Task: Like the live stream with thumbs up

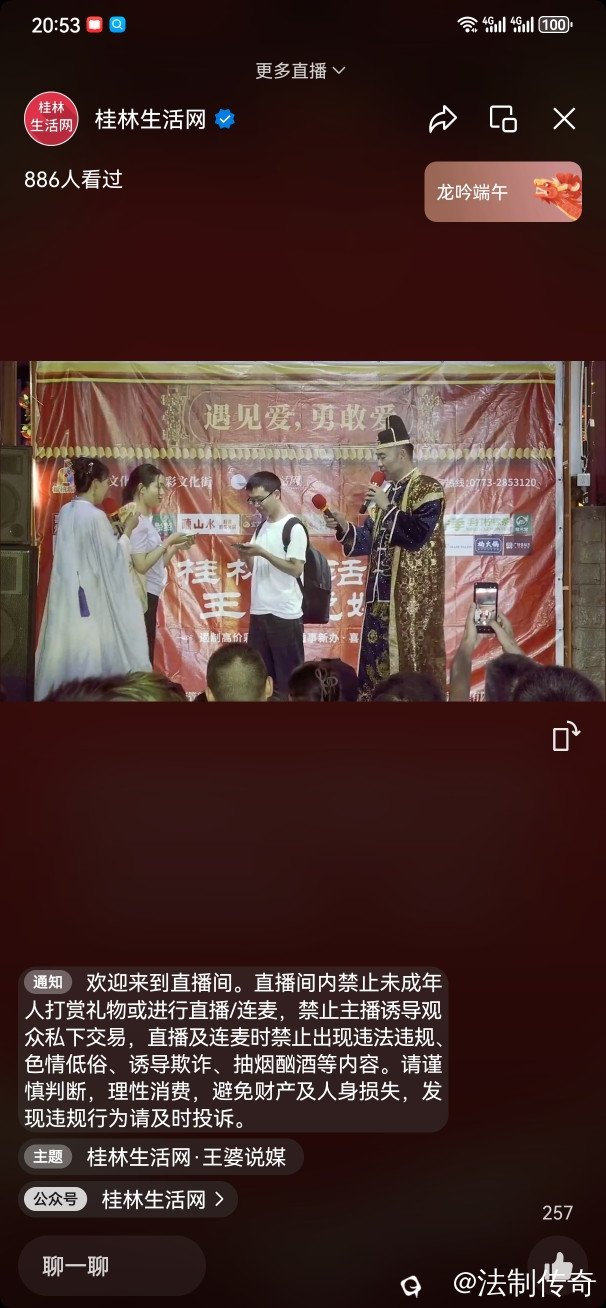Action: (557, 1264)
